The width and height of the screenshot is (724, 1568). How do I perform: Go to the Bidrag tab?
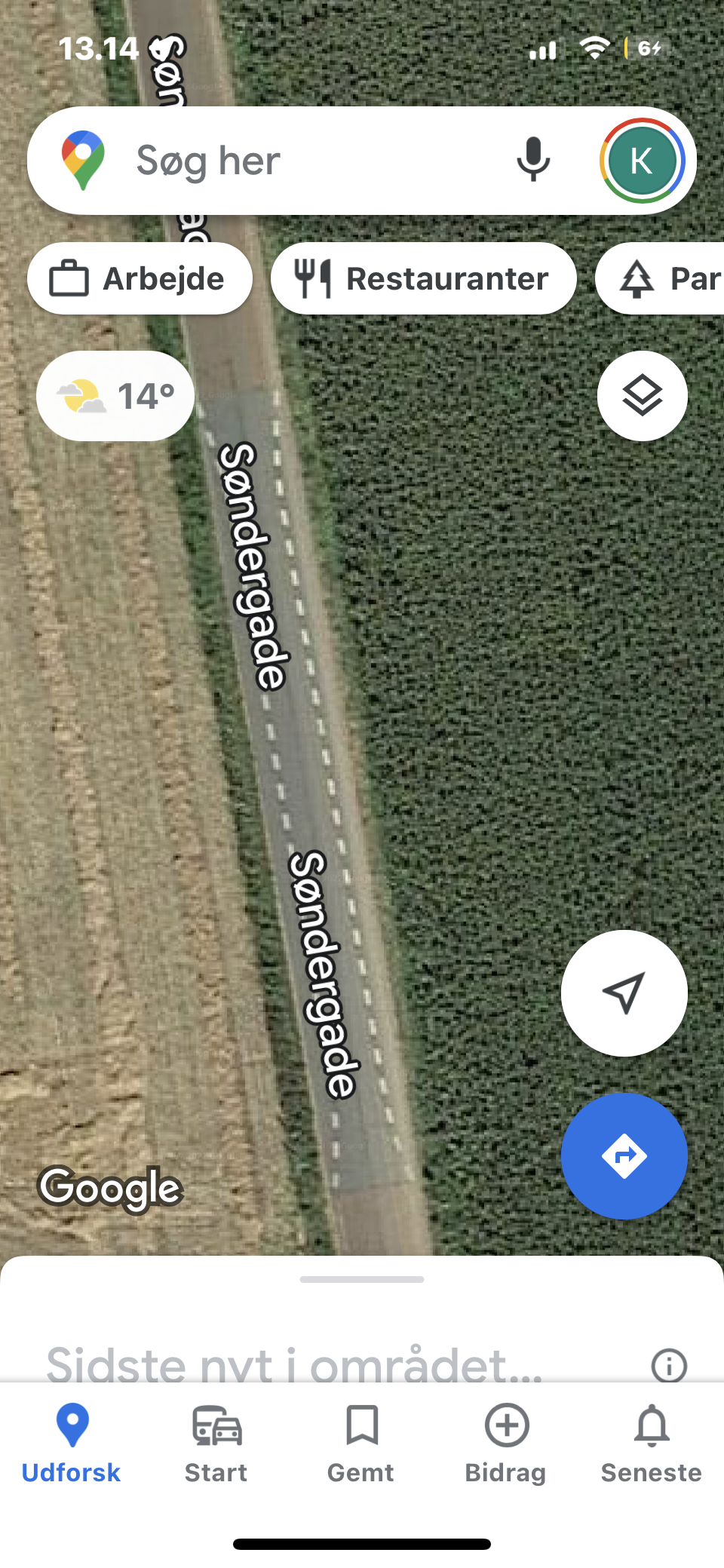[506, 1442]
